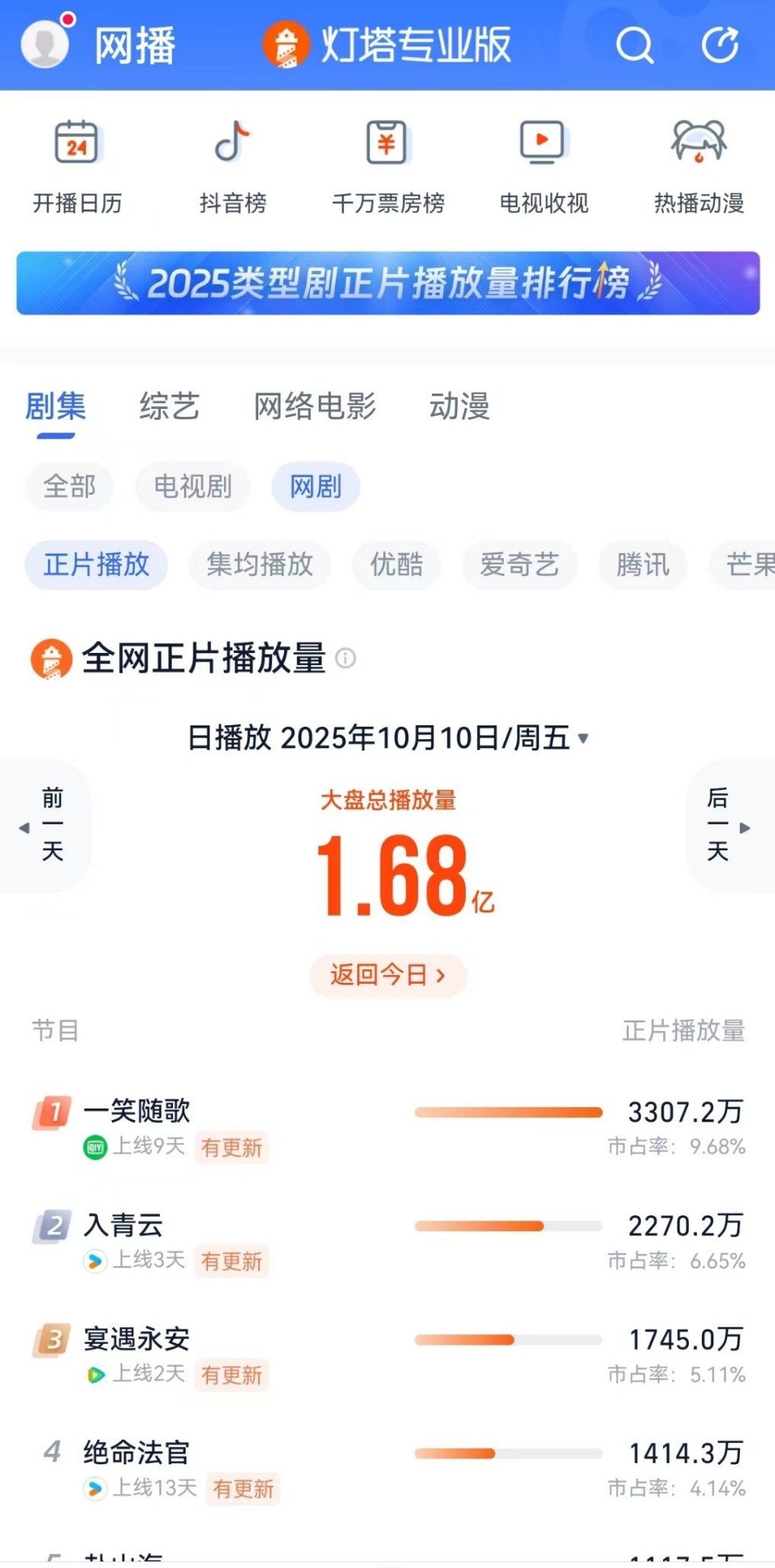Open the search icon in header
775x1568 pixels.
[634, 46]
